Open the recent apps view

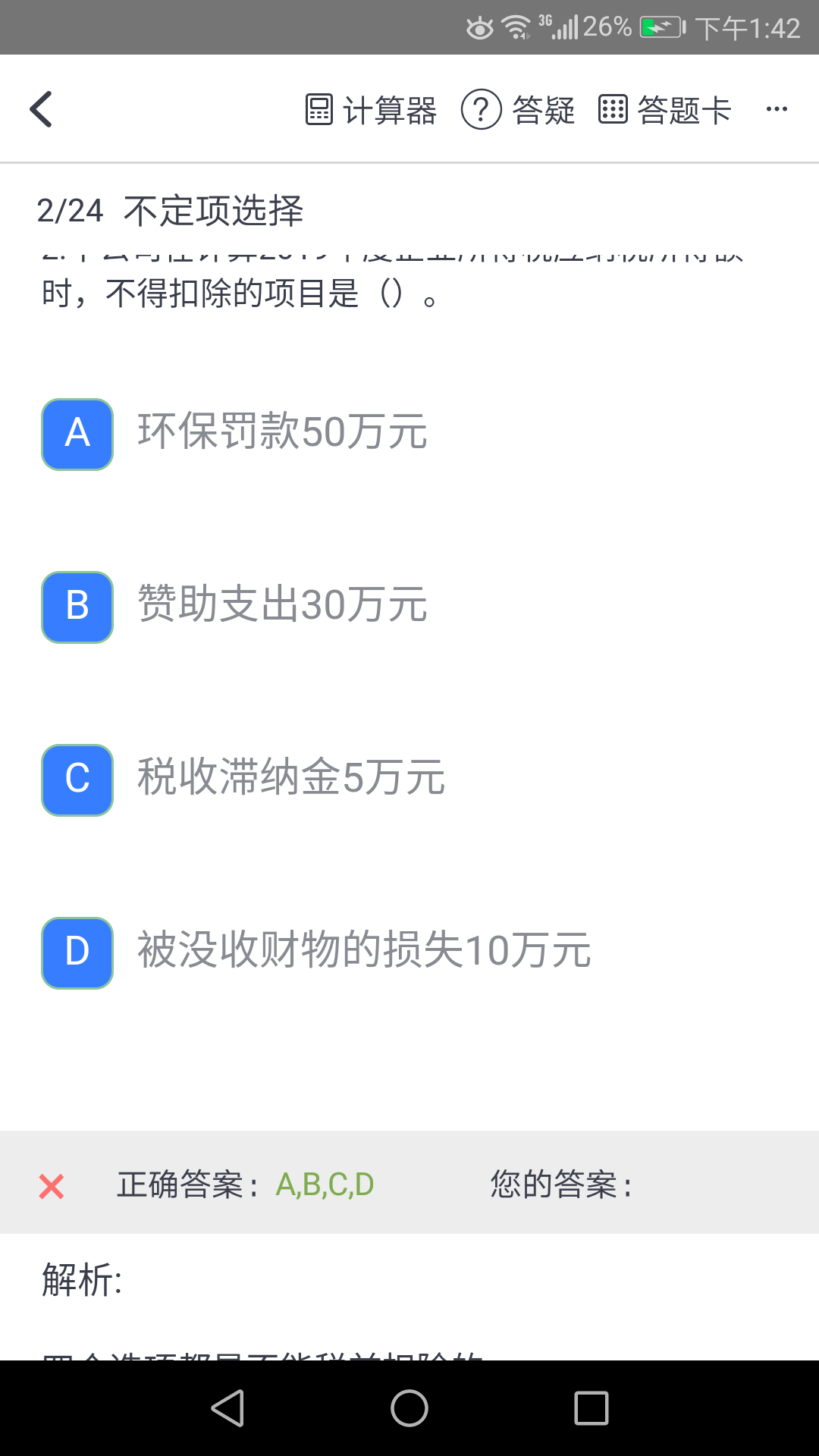tap(591, 1408)
